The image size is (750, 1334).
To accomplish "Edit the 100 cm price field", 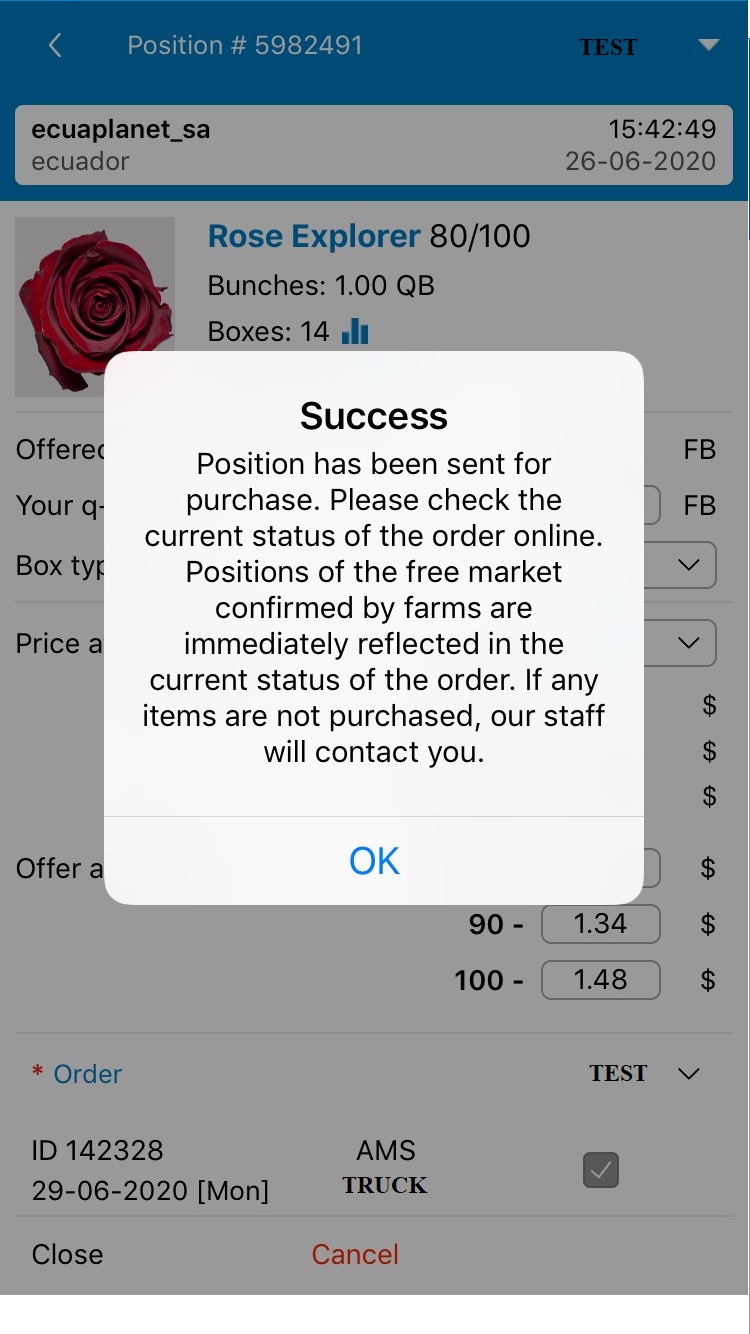I will coord(600,980).
